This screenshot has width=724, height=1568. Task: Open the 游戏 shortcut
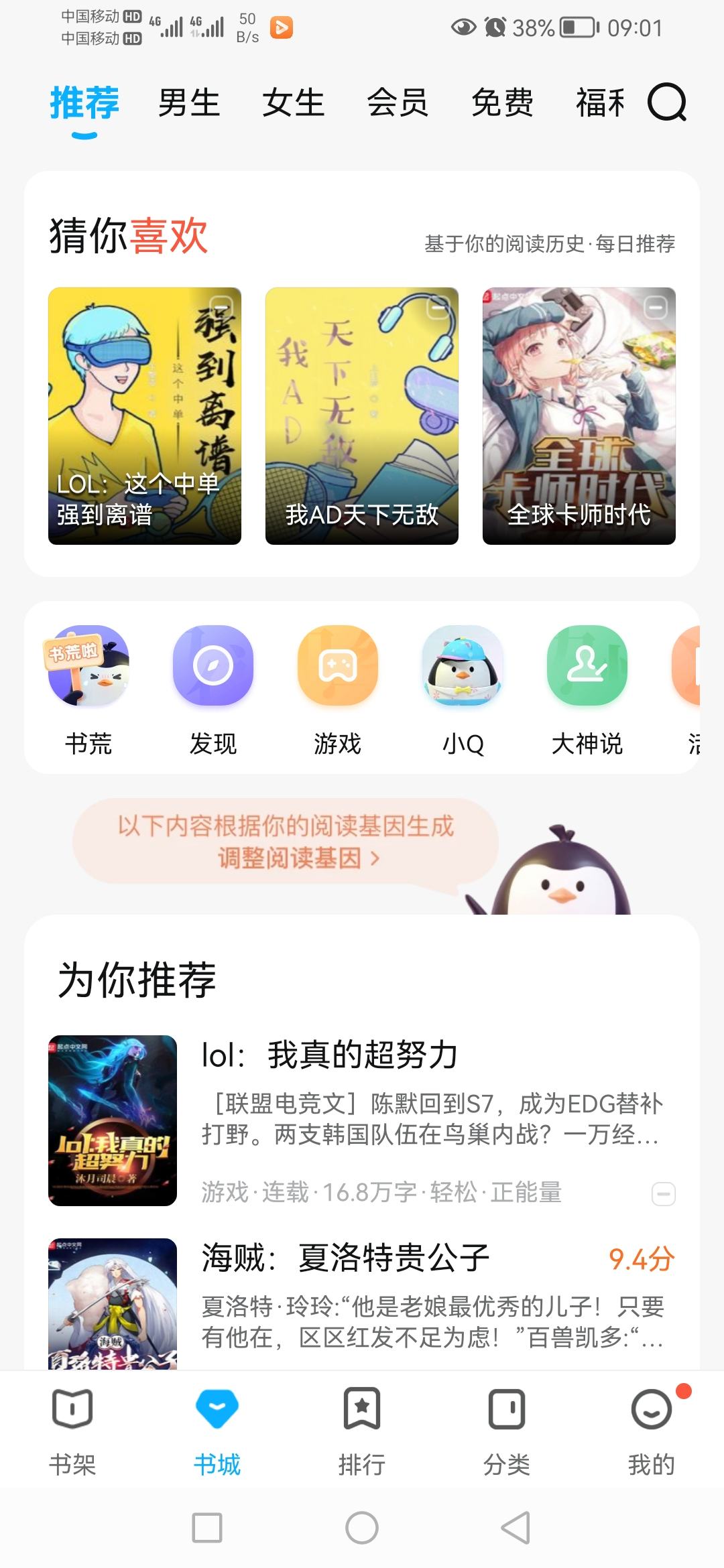338,690
